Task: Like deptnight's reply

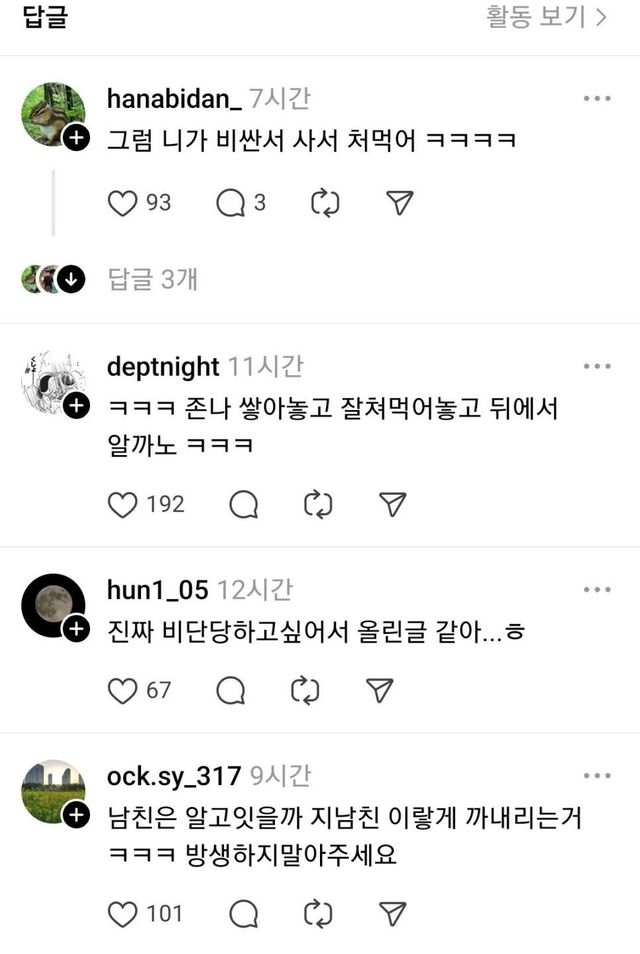Action: (x=122, y=505)
